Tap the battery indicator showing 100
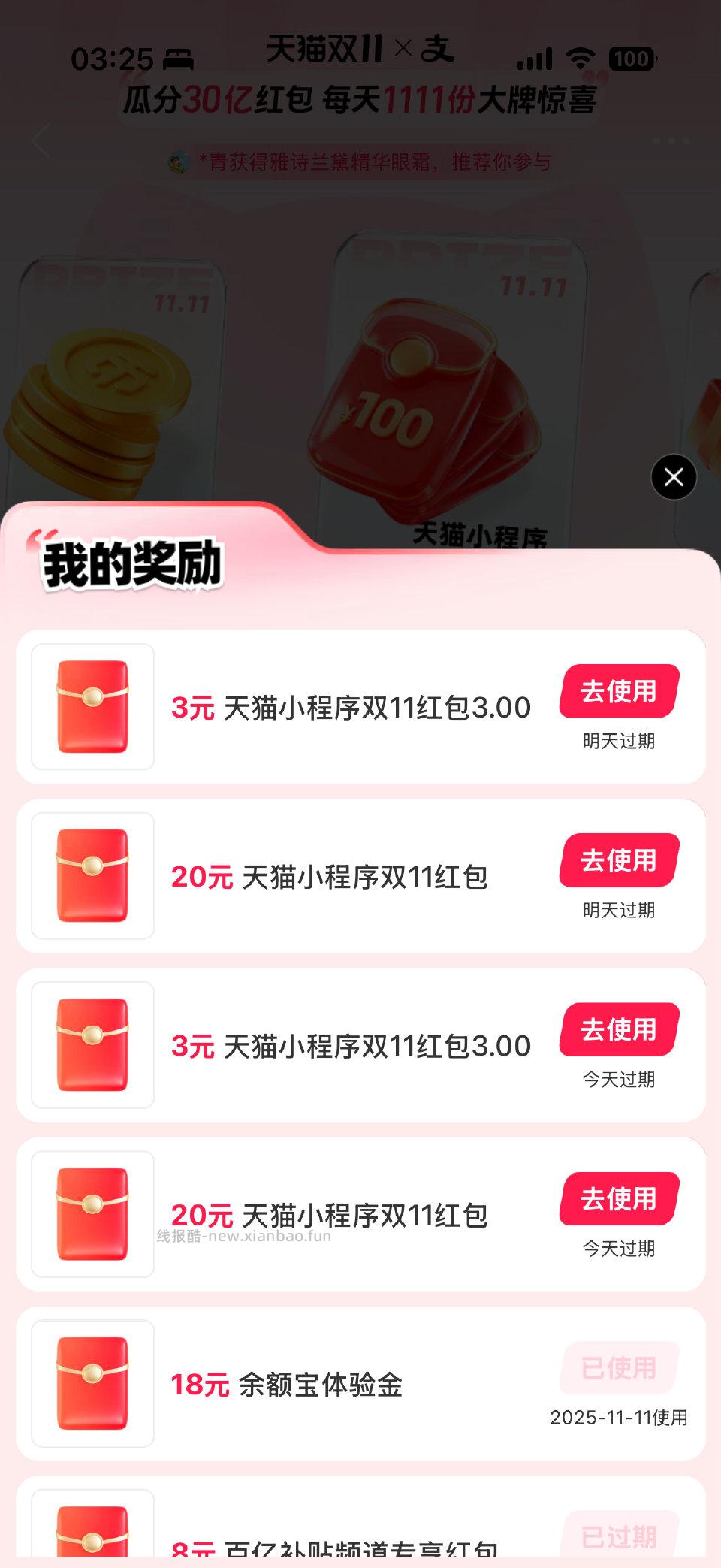721x1568 pixels. [632, 58]
